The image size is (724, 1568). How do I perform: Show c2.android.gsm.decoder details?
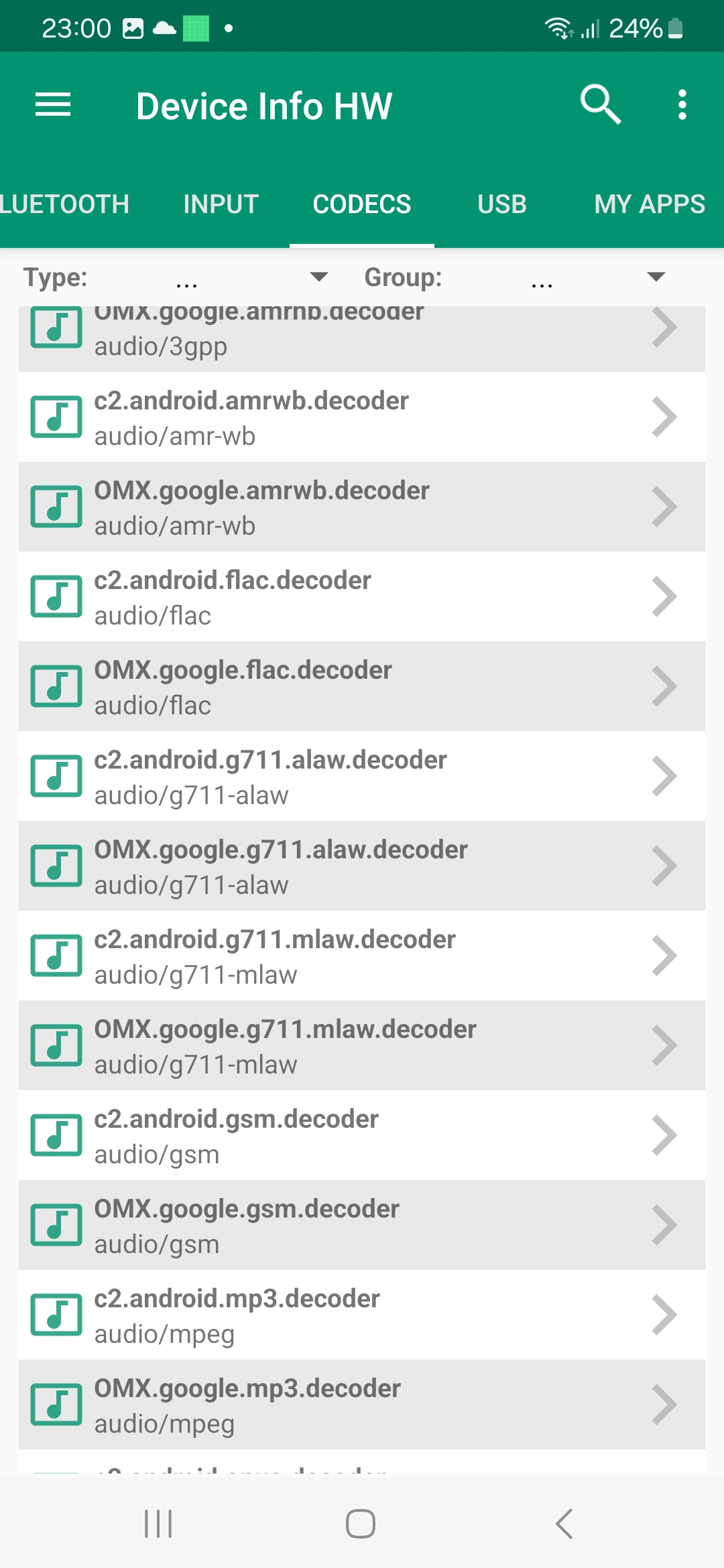click(362, 1136)
